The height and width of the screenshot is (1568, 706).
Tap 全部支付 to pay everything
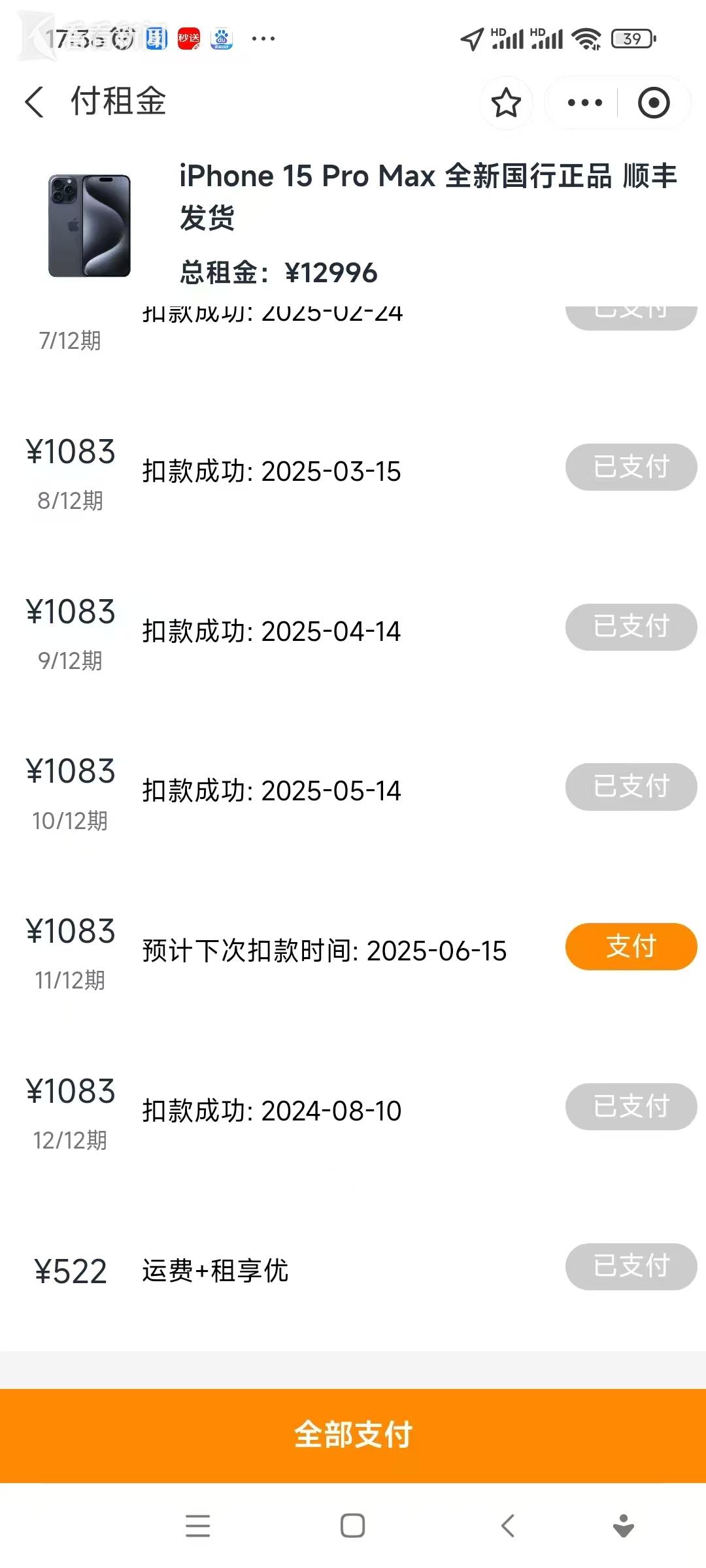353,1435
